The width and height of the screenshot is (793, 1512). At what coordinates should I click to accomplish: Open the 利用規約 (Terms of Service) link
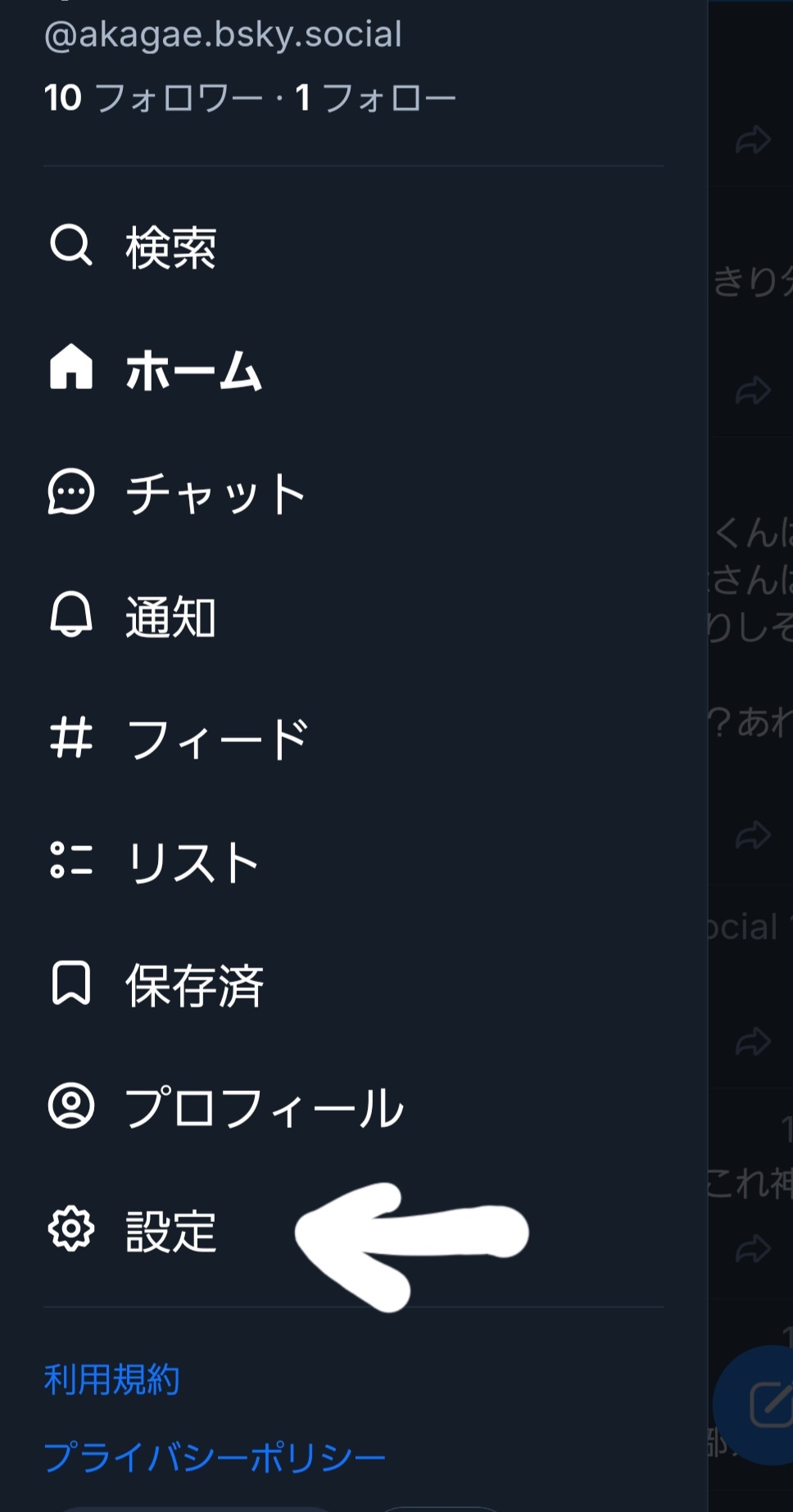coord(111,1379)
